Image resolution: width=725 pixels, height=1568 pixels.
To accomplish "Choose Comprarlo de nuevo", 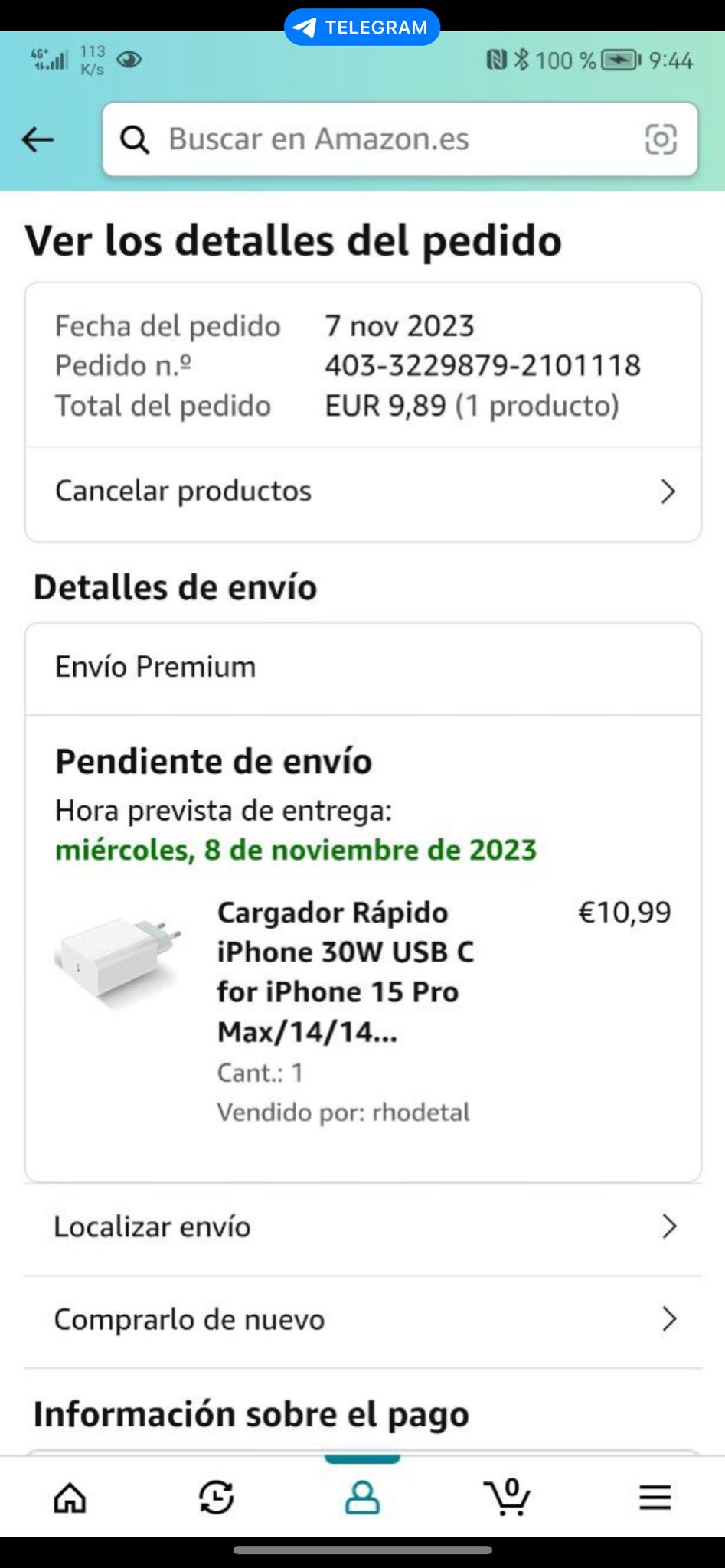I will click(363, 1320).
